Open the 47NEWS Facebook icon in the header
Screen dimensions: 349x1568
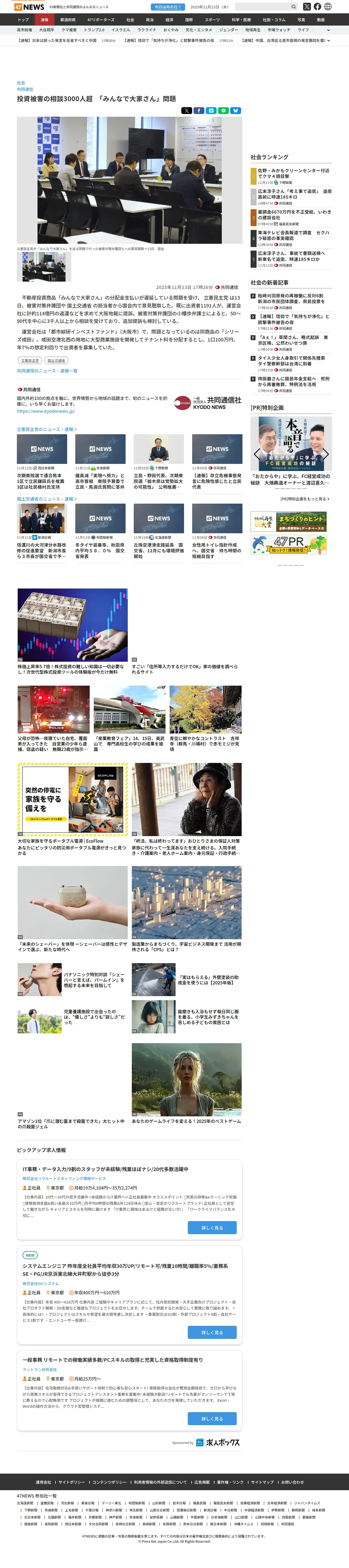(x=317, y=7)
